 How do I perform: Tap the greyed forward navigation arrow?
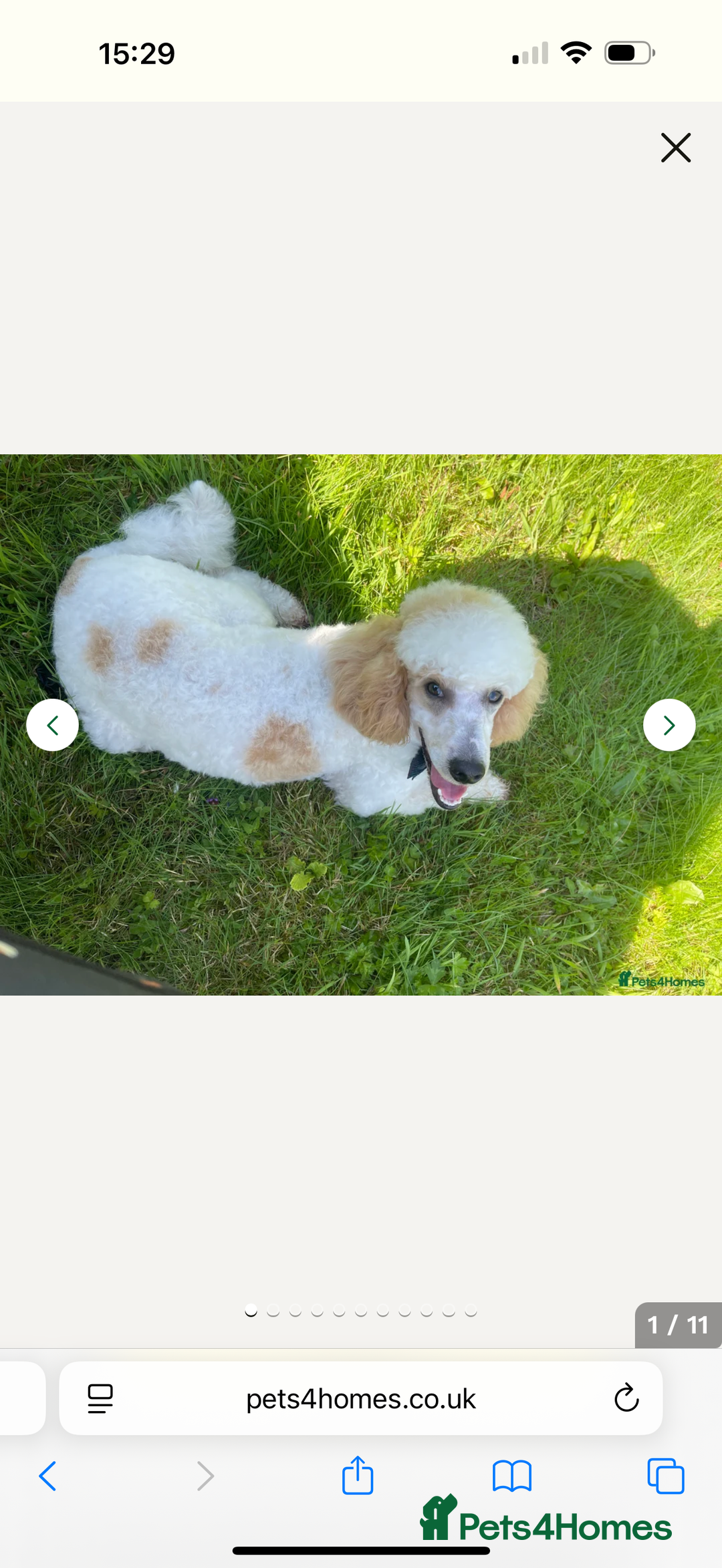pyautogui.click(x=205, y=1476)
